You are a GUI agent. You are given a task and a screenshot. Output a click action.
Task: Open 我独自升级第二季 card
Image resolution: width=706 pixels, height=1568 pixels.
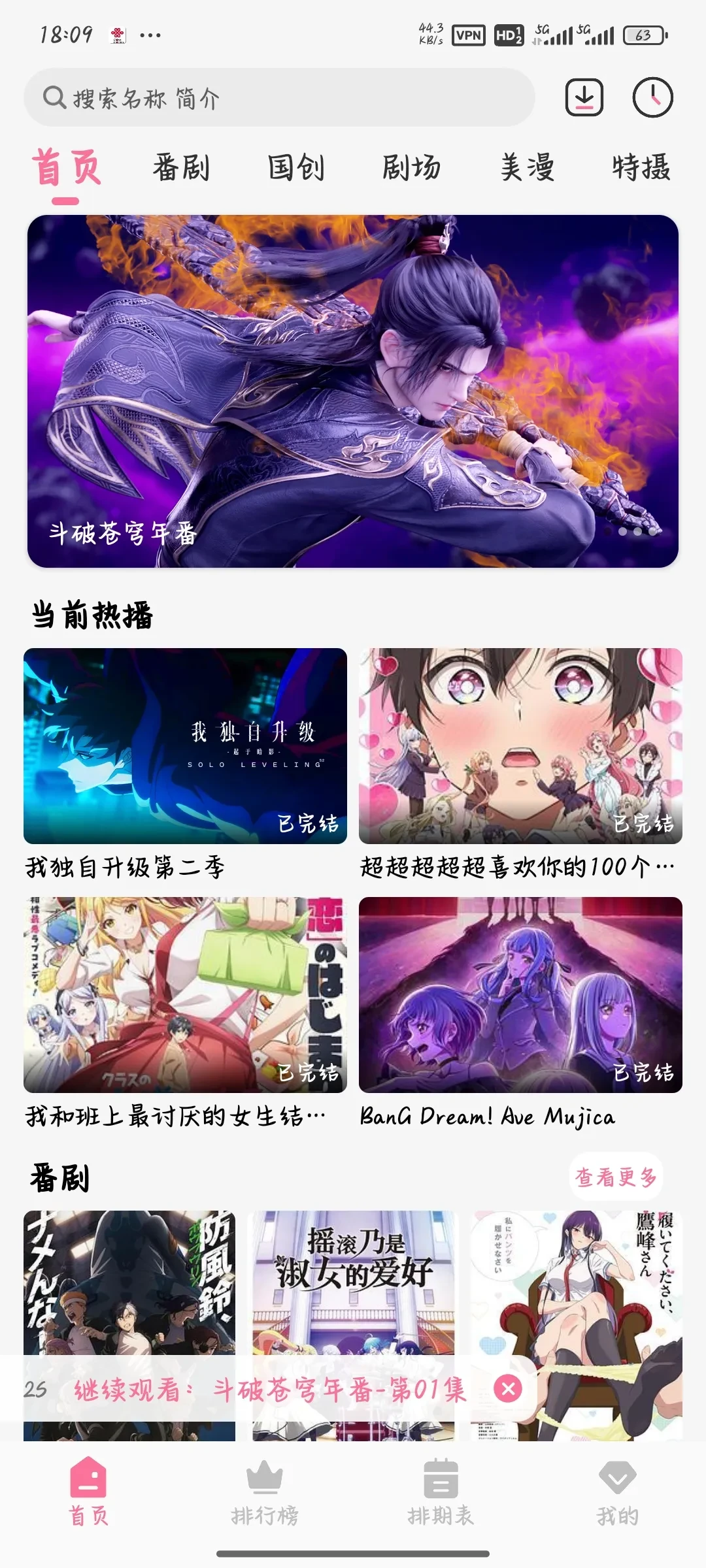pyautogui.click(x=185, y=746)
